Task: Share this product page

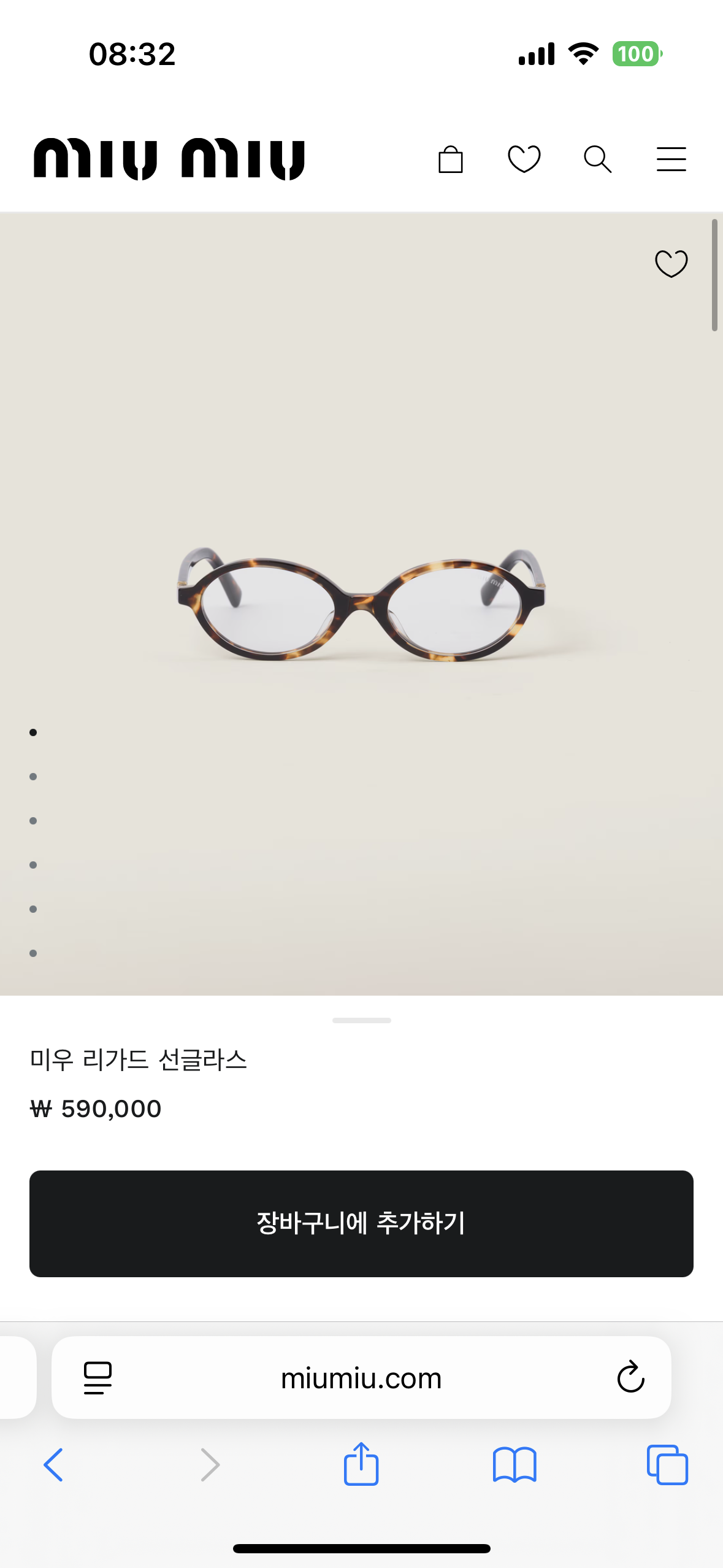Action: (361, 1464)
